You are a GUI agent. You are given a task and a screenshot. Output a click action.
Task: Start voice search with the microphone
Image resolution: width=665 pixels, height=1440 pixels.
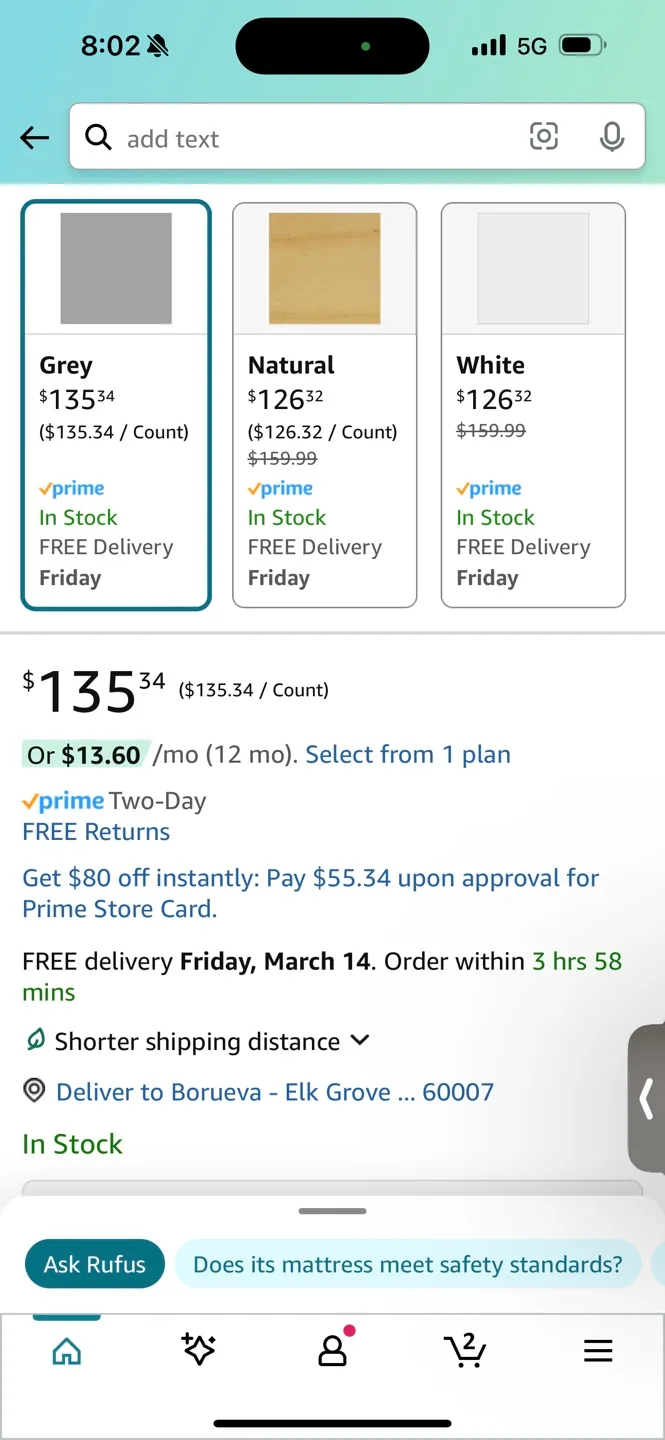pyautogui.click(x=612, y=137)
